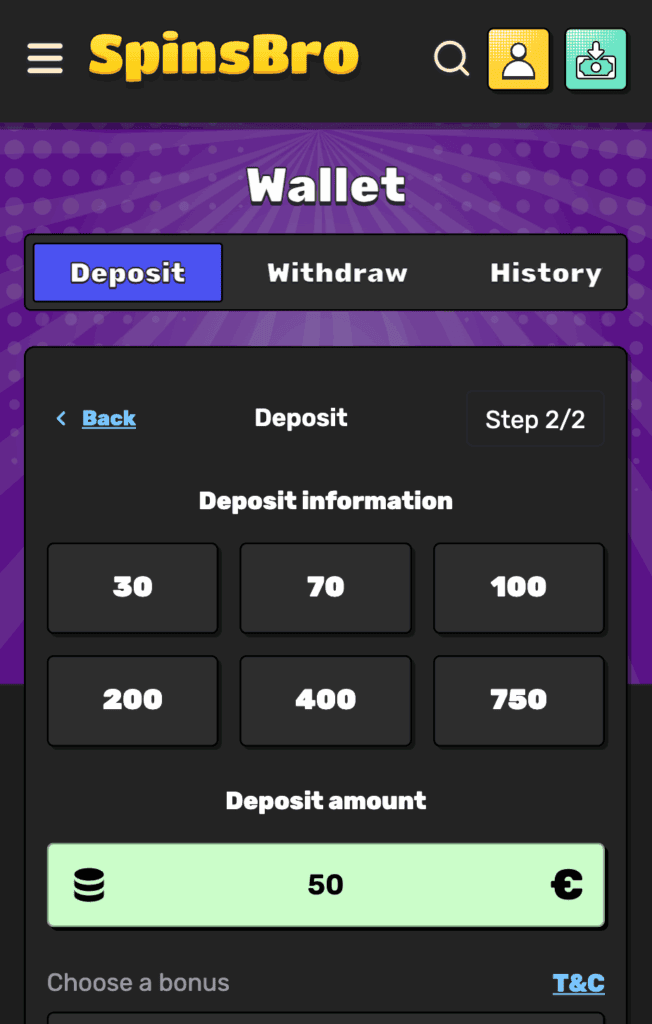Select the 100 preset amount

click(518, 587)
